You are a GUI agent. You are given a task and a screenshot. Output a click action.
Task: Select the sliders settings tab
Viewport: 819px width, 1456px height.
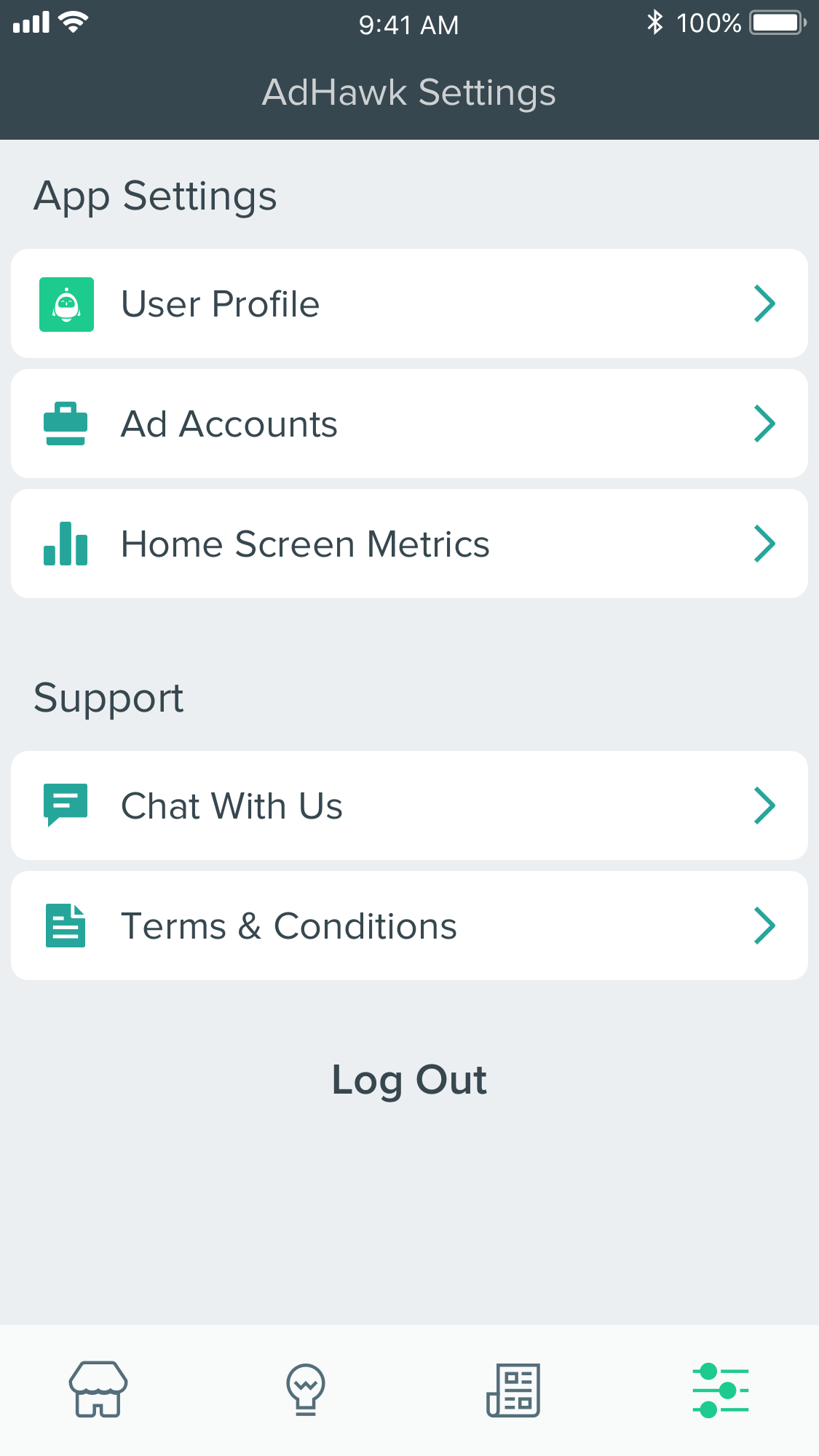coord(721,1391)
